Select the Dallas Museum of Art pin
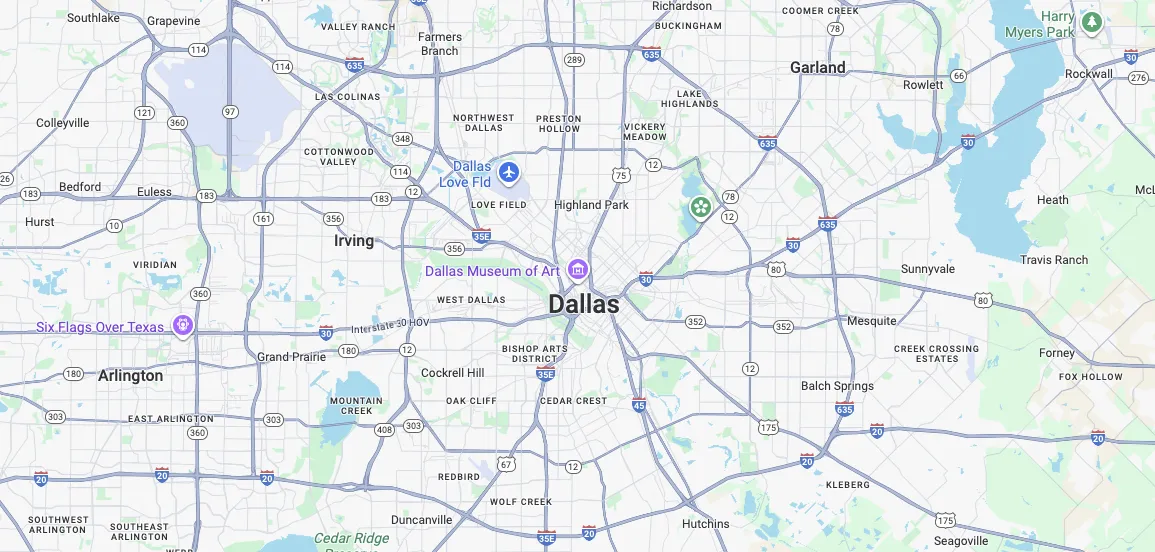 [578, 270]
